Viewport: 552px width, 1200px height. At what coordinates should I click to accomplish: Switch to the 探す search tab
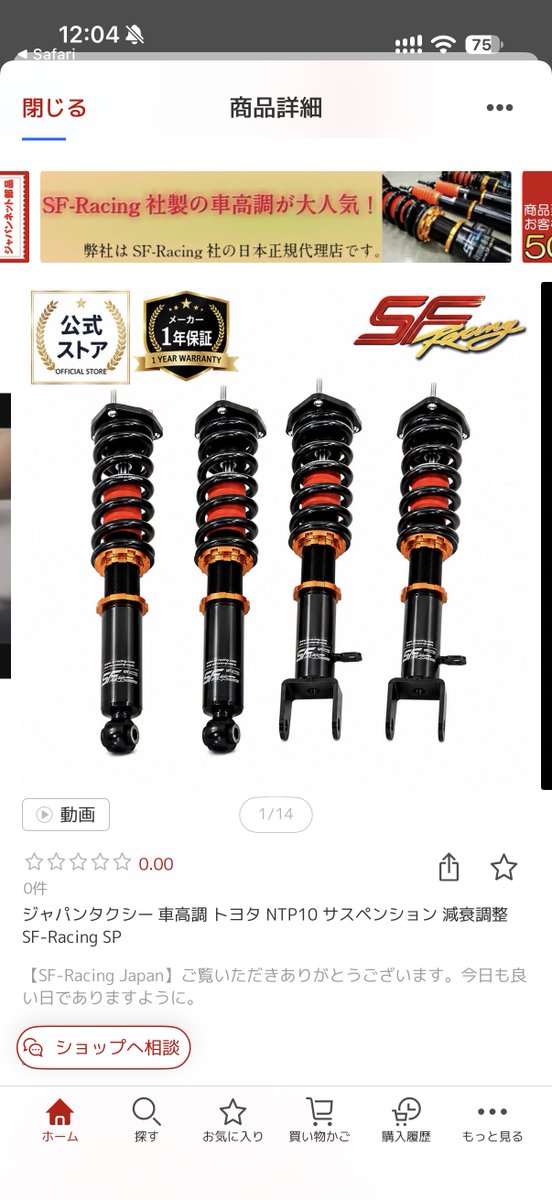146,1120
